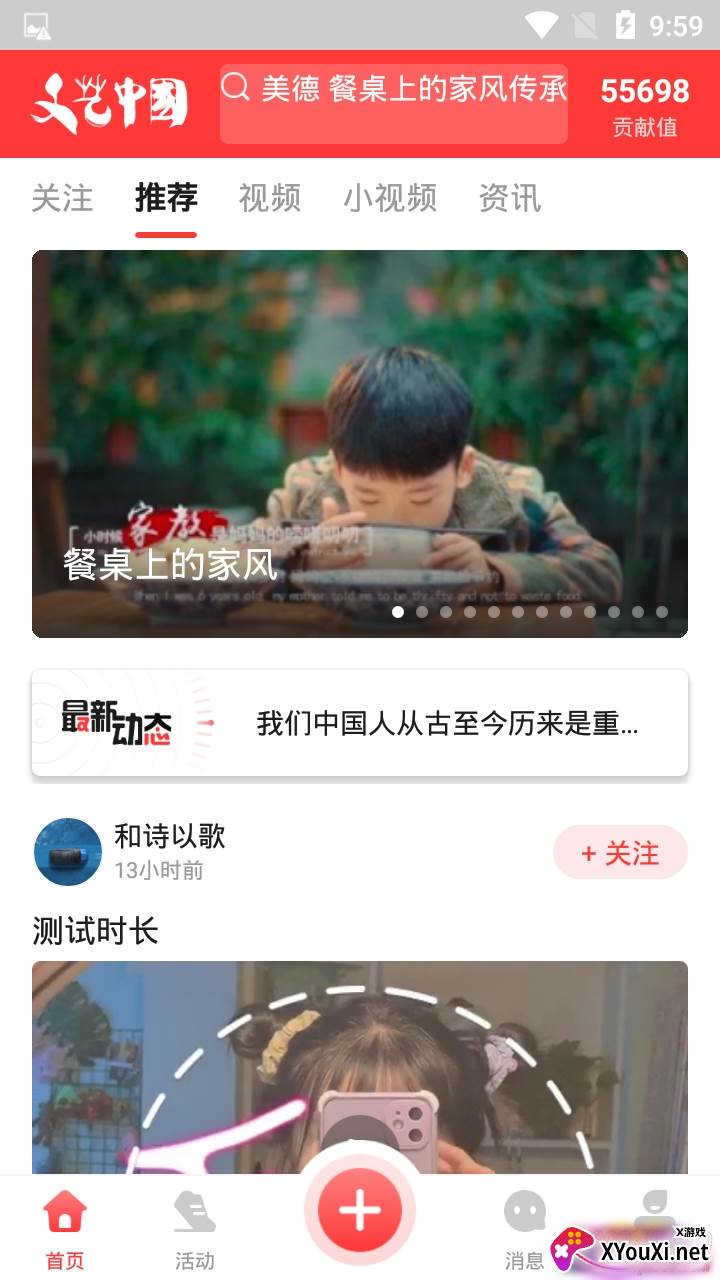Switch to the 关注 tab
The image size is (720, 1280).
(62, 198)
